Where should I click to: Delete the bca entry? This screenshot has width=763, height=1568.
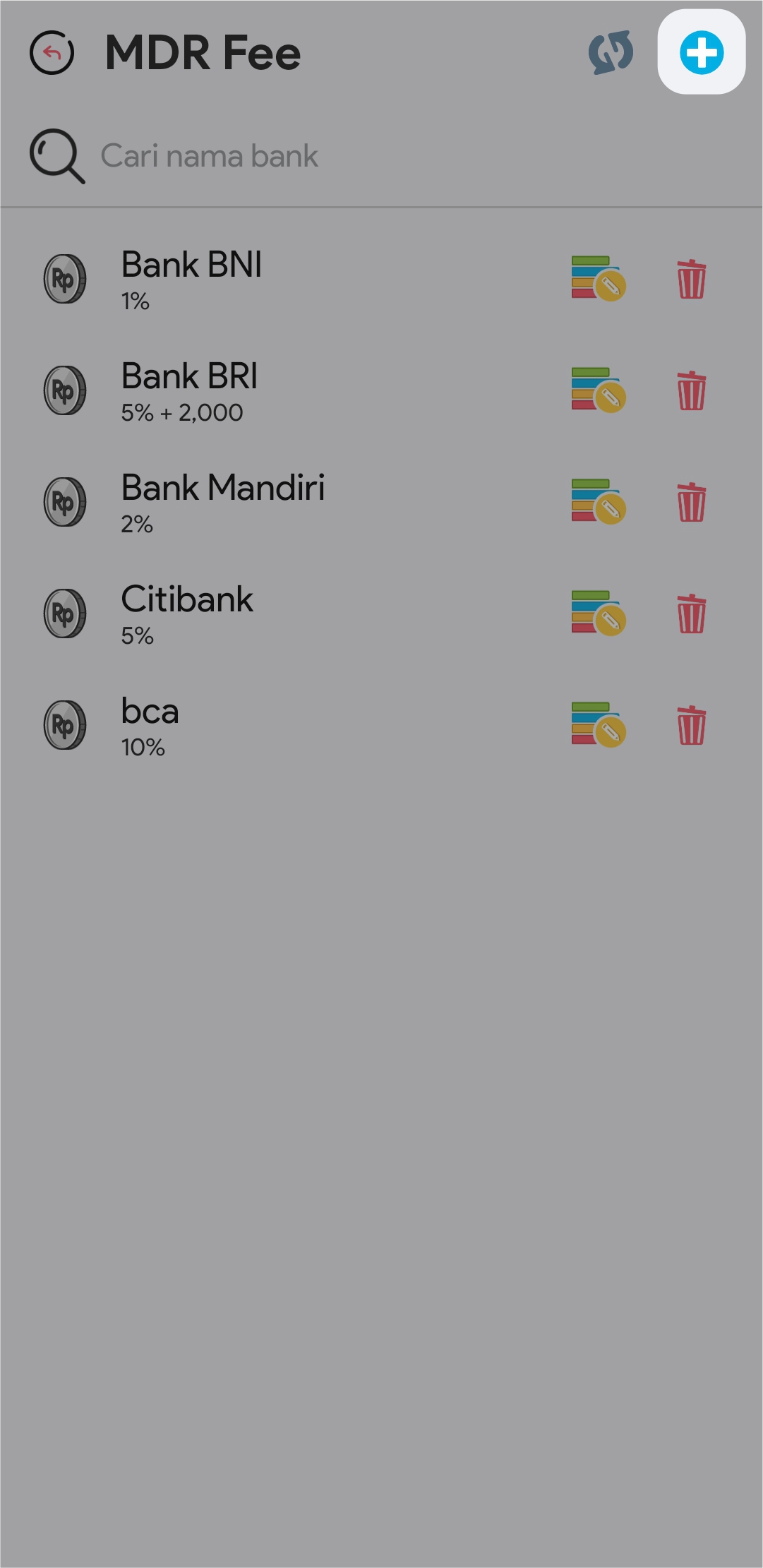point(691,725)
